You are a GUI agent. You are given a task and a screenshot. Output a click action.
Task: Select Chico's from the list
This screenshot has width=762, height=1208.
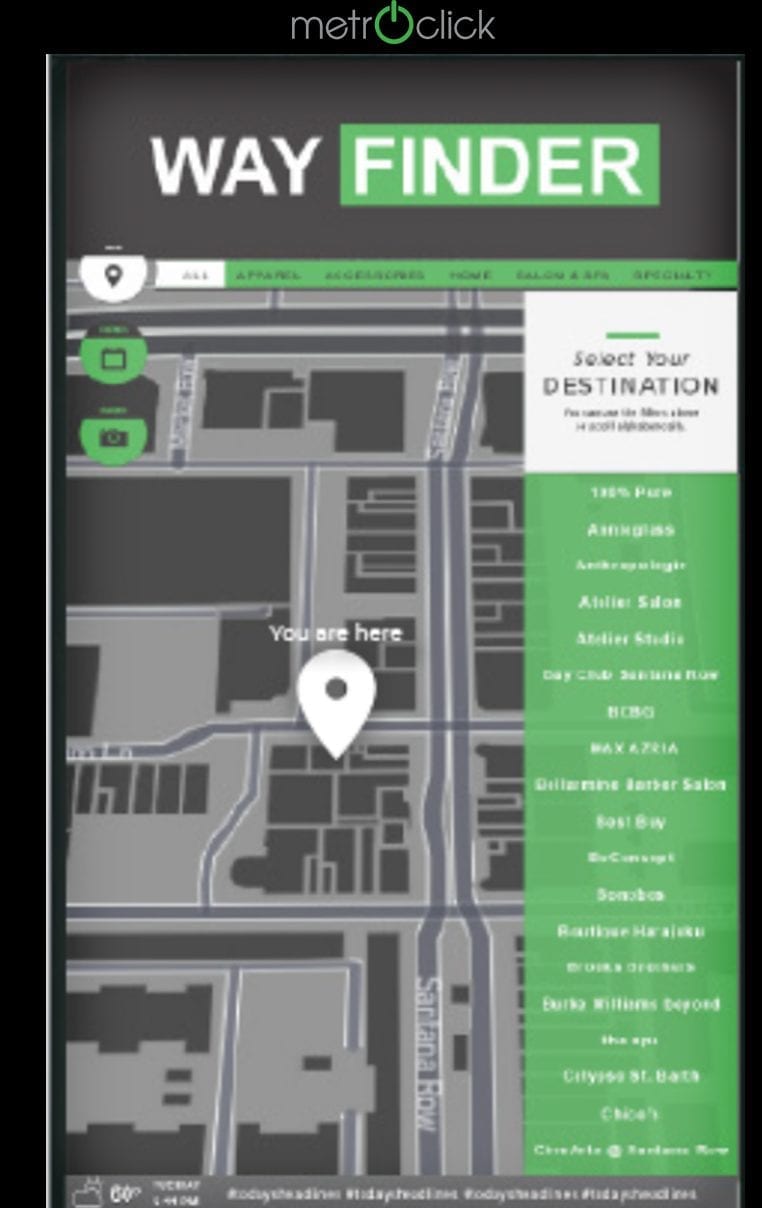tap(631, 1114)
